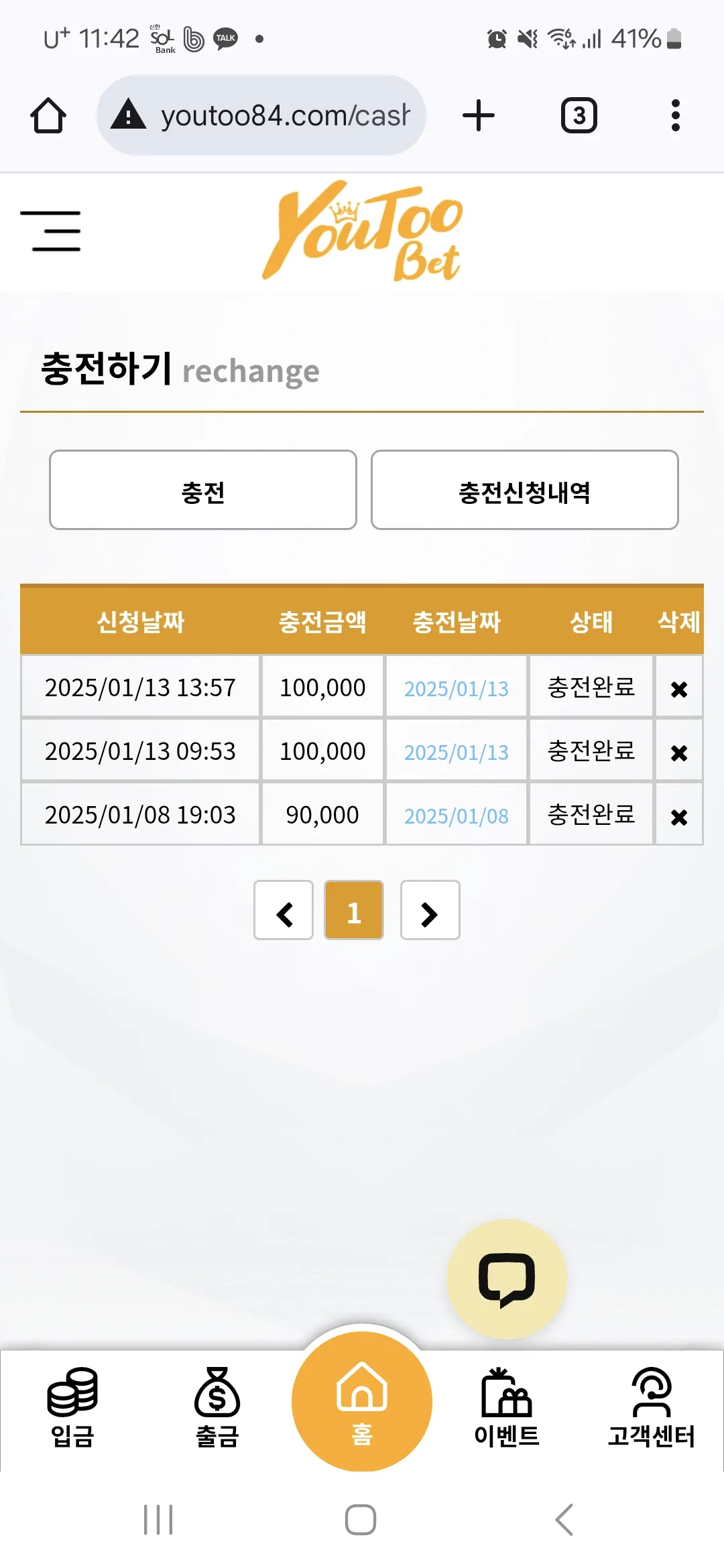724x1568 pixels.
Task: View the open tabs switcher
Action: (579, 115)
